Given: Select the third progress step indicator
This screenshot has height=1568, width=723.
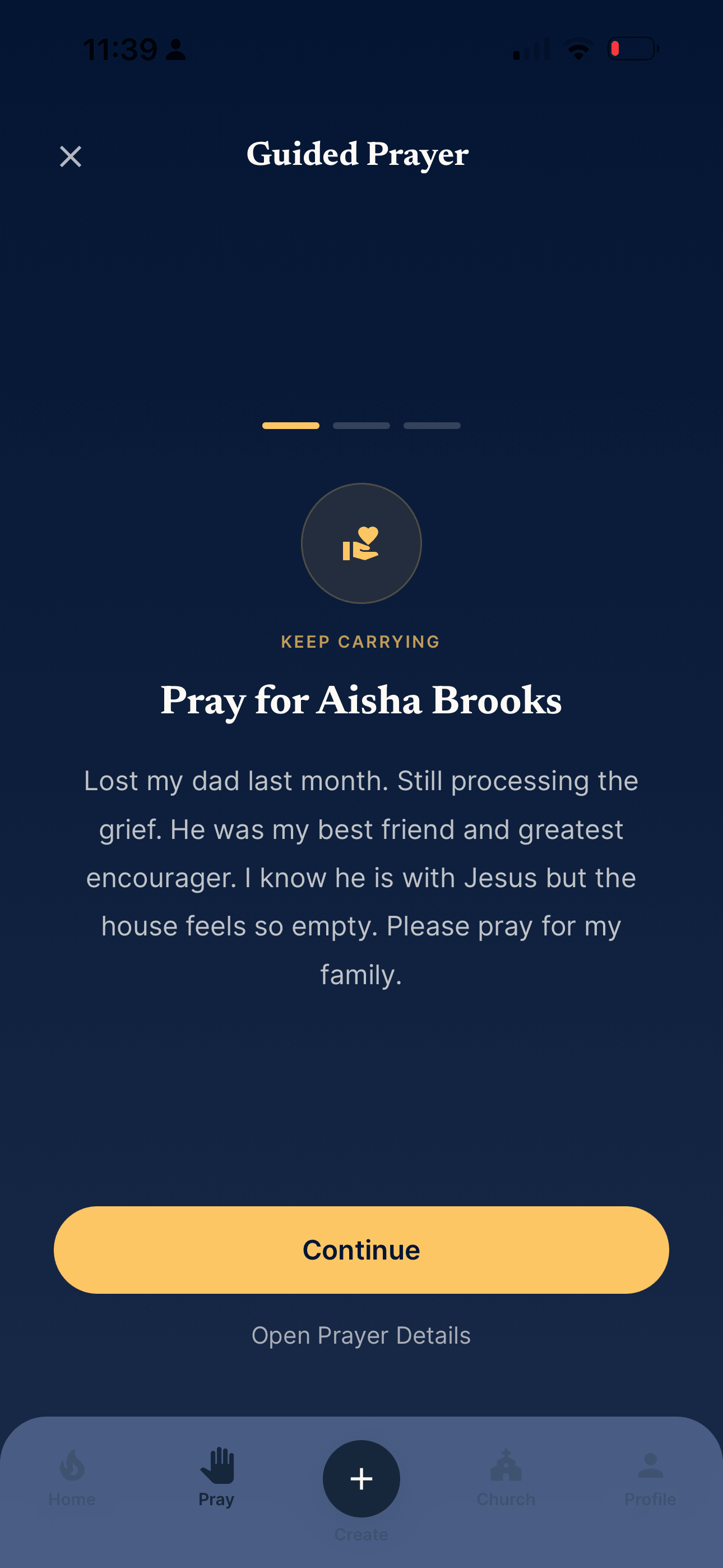Looking at the screenshot, I should [x=432, y=426].
